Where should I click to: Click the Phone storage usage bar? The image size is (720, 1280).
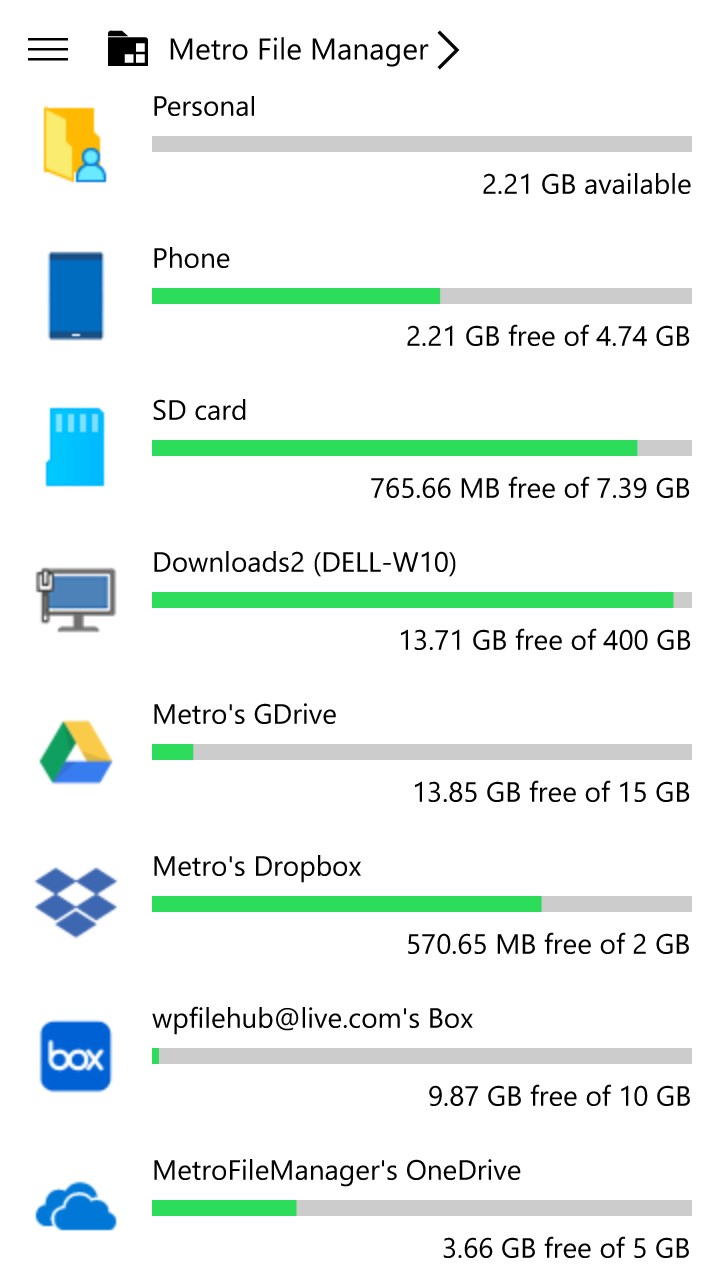pos(420,295)
